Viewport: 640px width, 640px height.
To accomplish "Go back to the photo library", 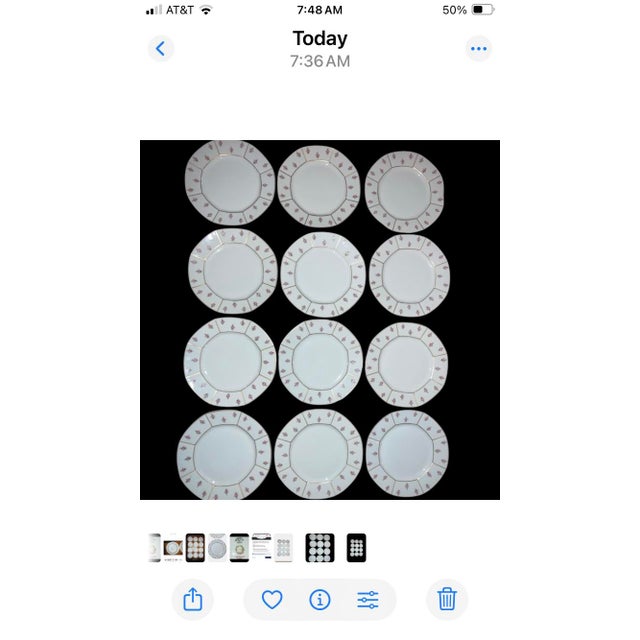I will (x=161, y=48).
